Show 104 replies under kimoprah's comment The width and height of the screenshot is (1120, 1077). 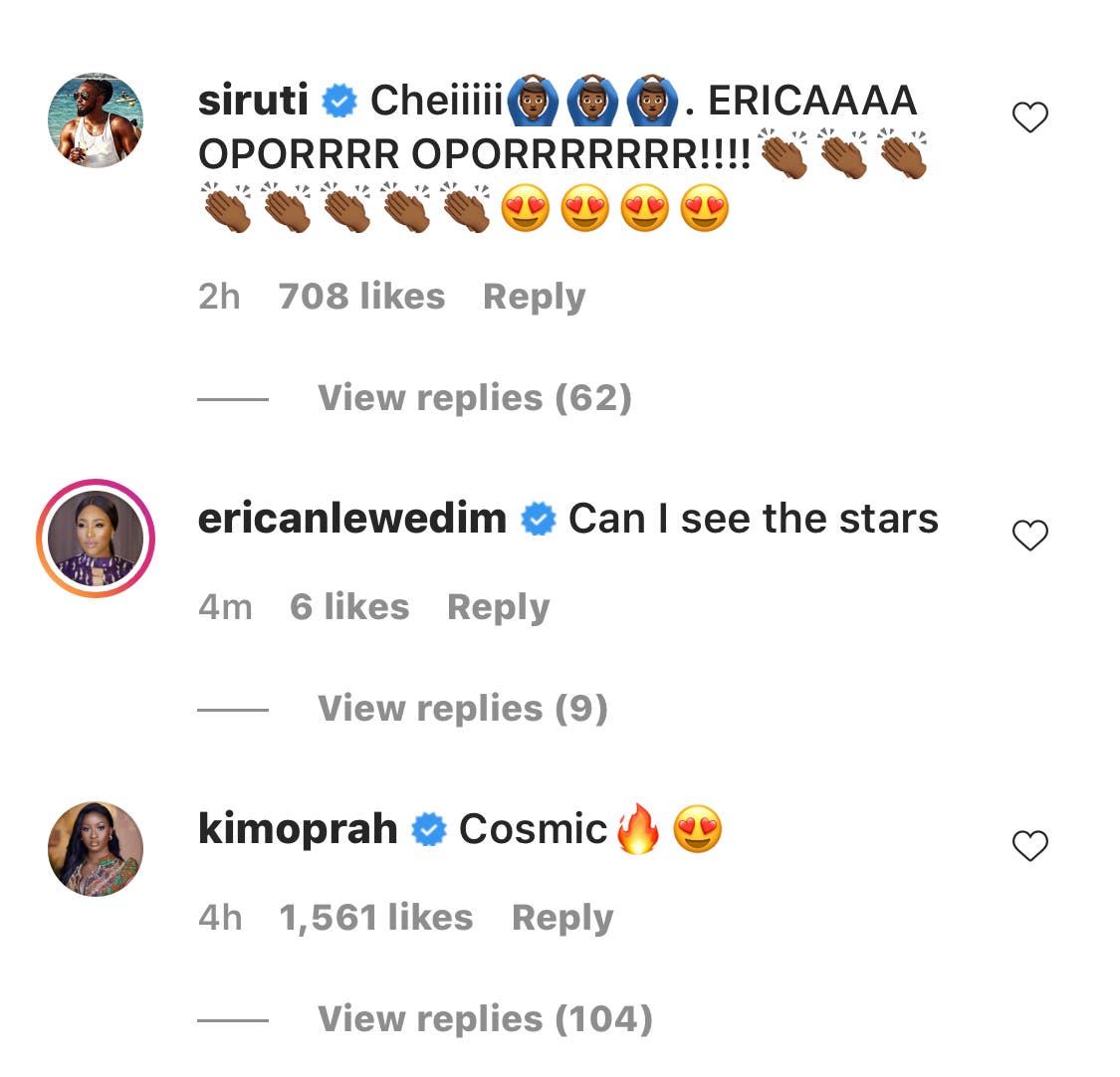pos(485,1019)
